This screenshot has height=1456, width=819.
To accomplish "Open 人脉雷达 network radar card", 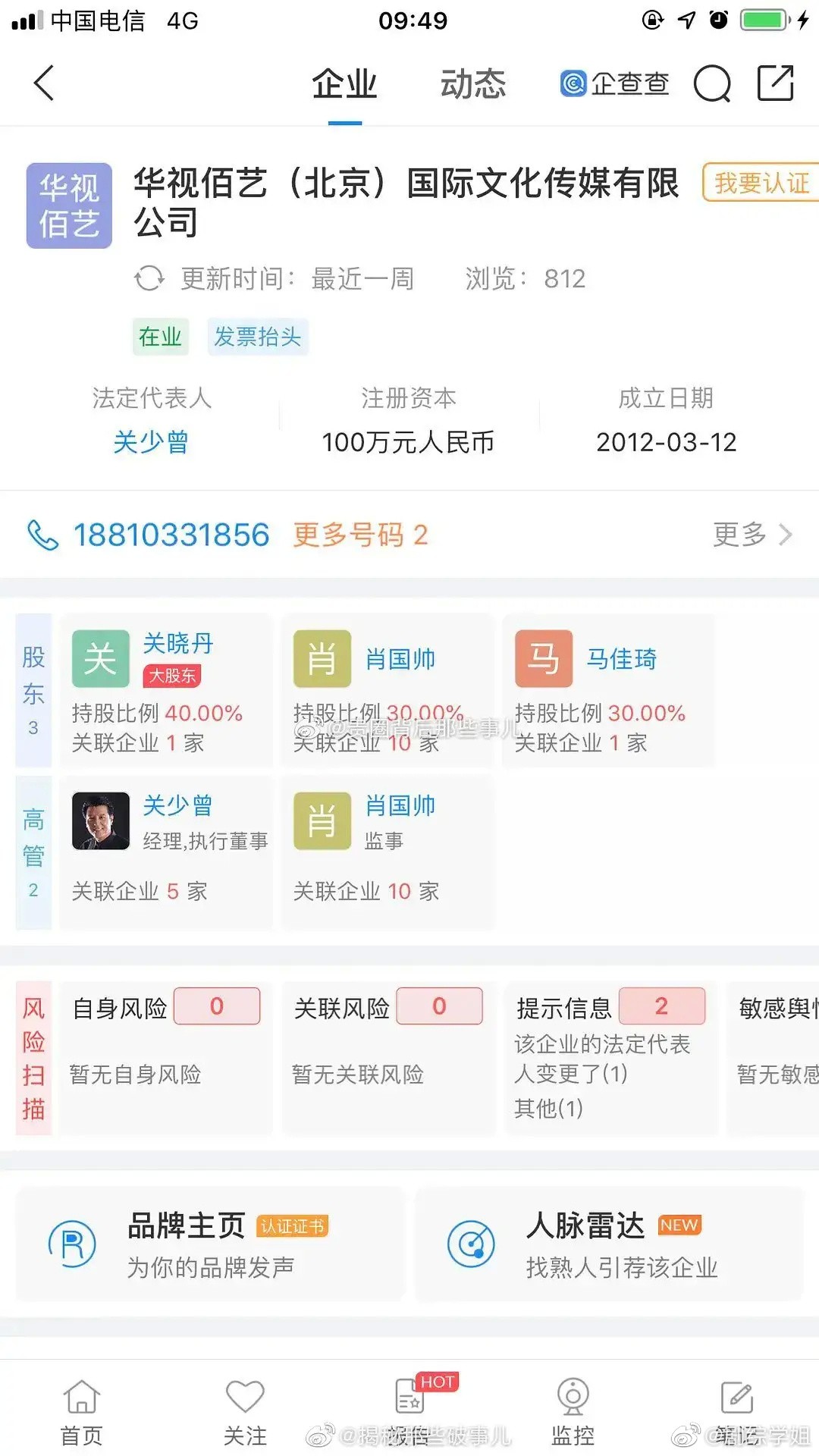I will [x=609, y=1244].
